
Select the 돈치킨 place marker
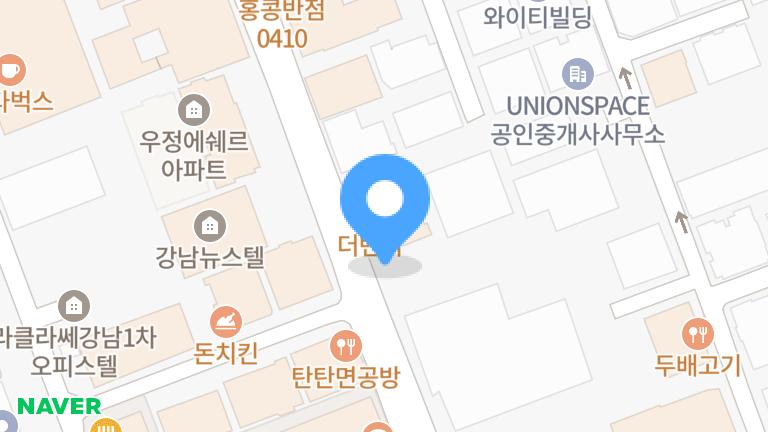coord(226,322)
